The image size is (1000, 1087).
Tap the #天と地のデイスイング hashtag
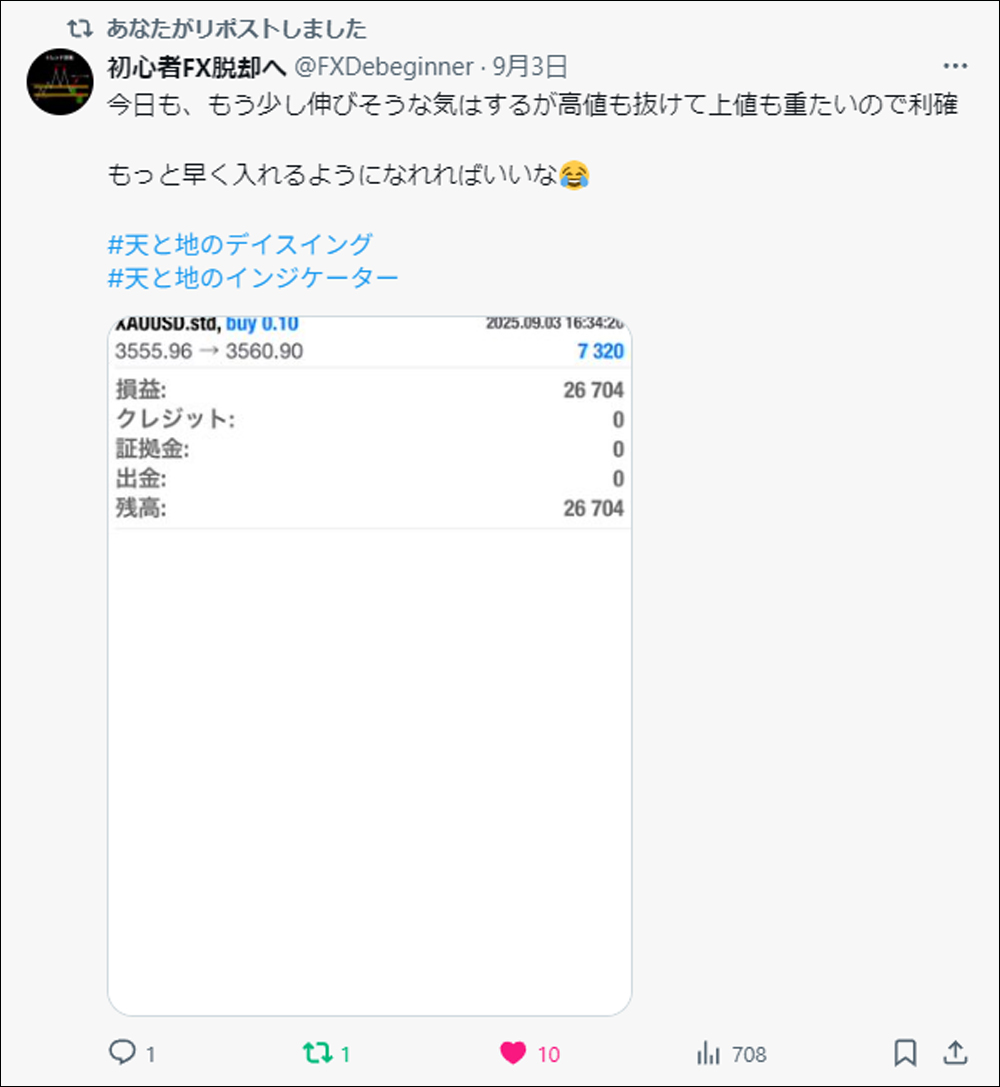coord(240,244)
